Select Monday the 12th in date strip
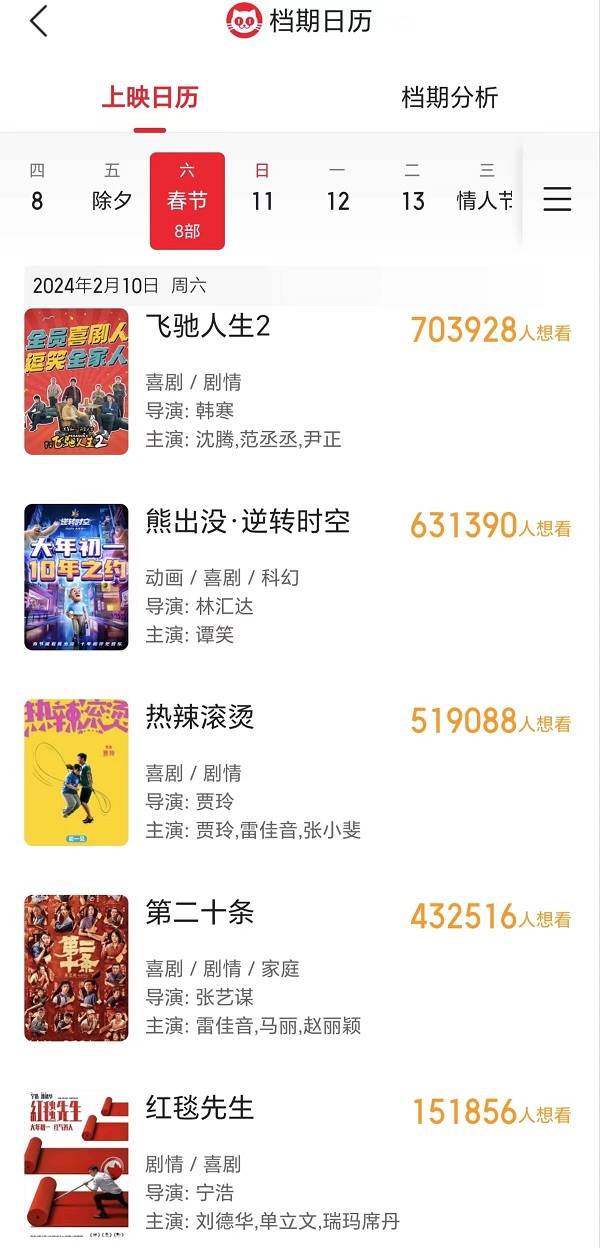The image size is (600, 1248). tap(338, 189)
